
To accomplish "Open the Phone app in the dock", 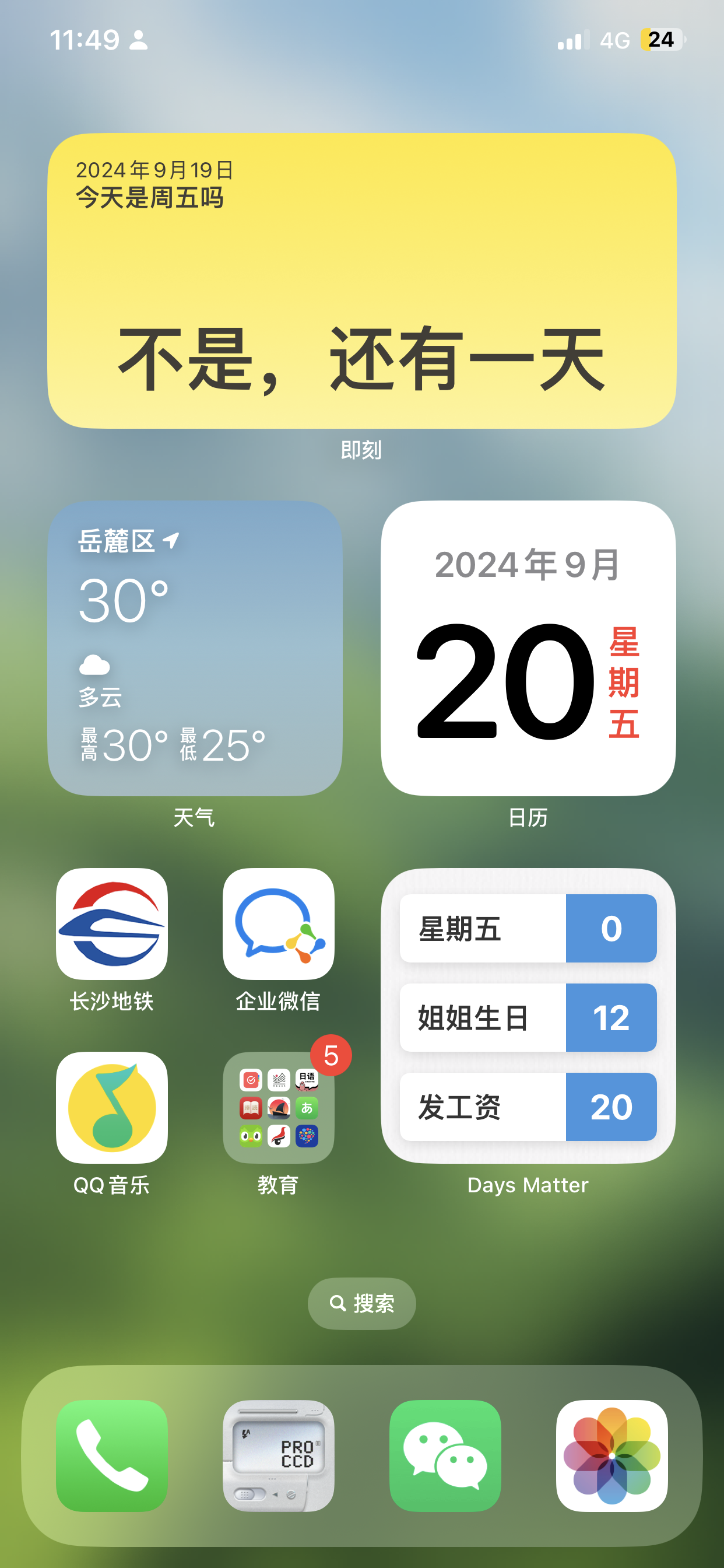I will [112, 1455].
